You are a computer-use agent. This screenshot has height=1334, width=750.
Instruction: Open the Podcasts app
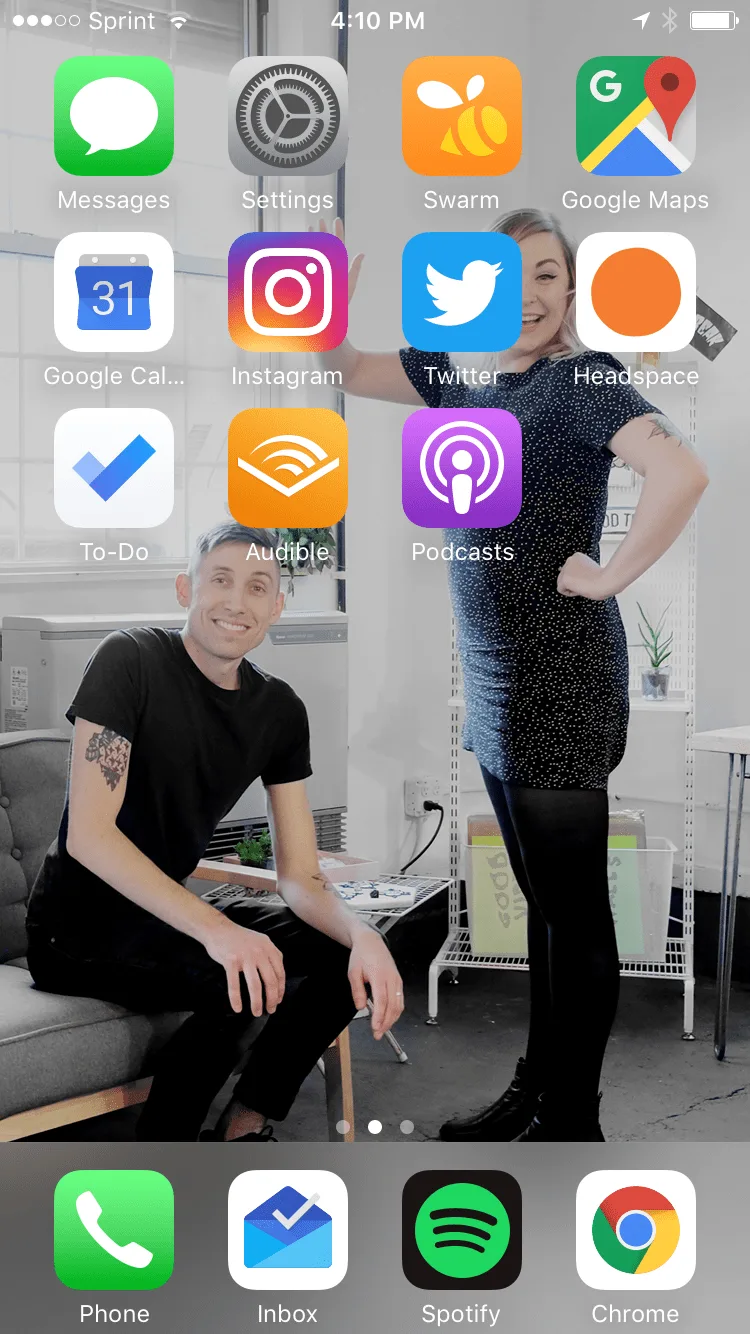(x=462, y=468)
